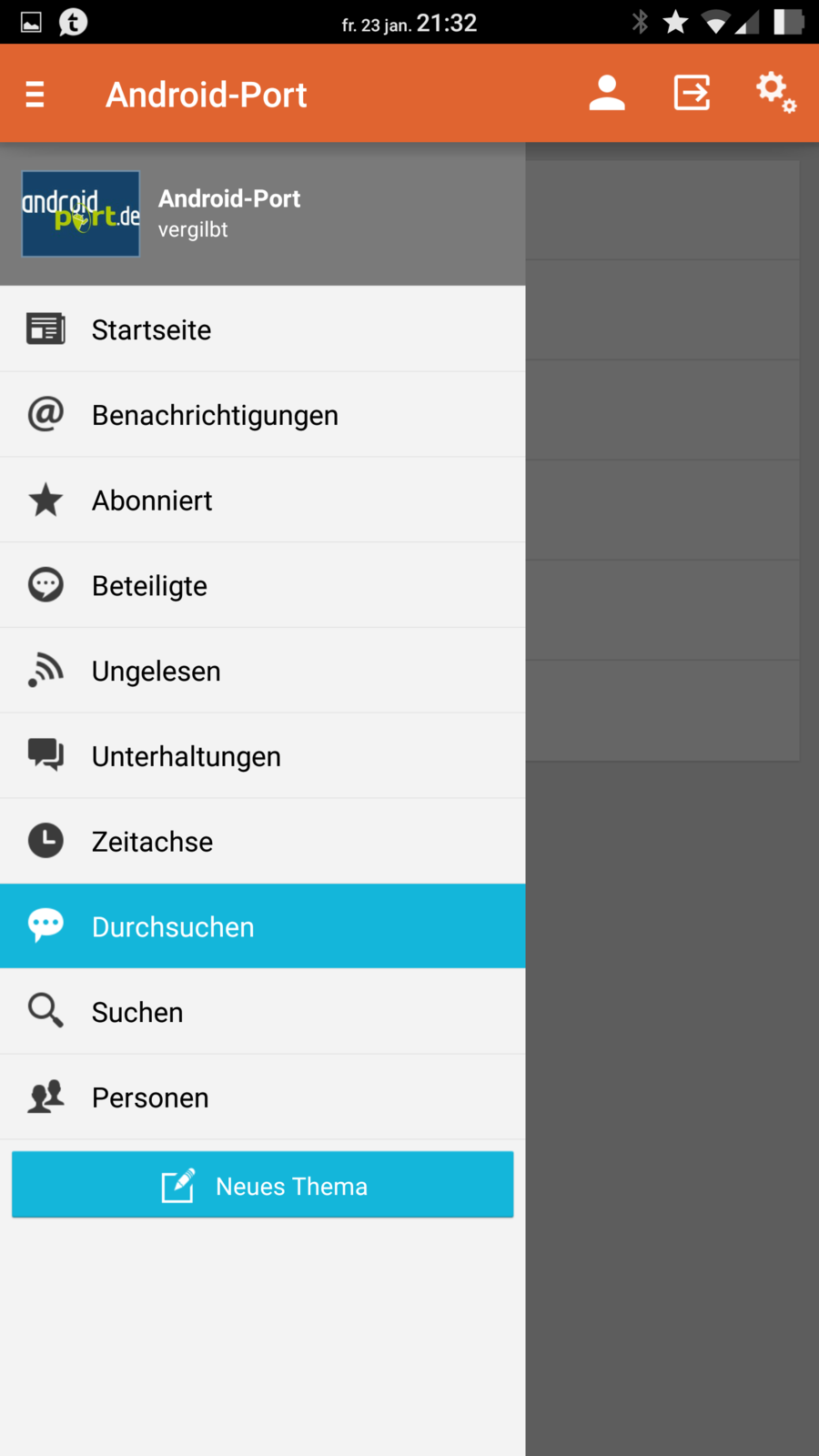Open Suchen
Viewport: 819px width, 1456px height.
pyautogui.click(x=262, y=1012)
